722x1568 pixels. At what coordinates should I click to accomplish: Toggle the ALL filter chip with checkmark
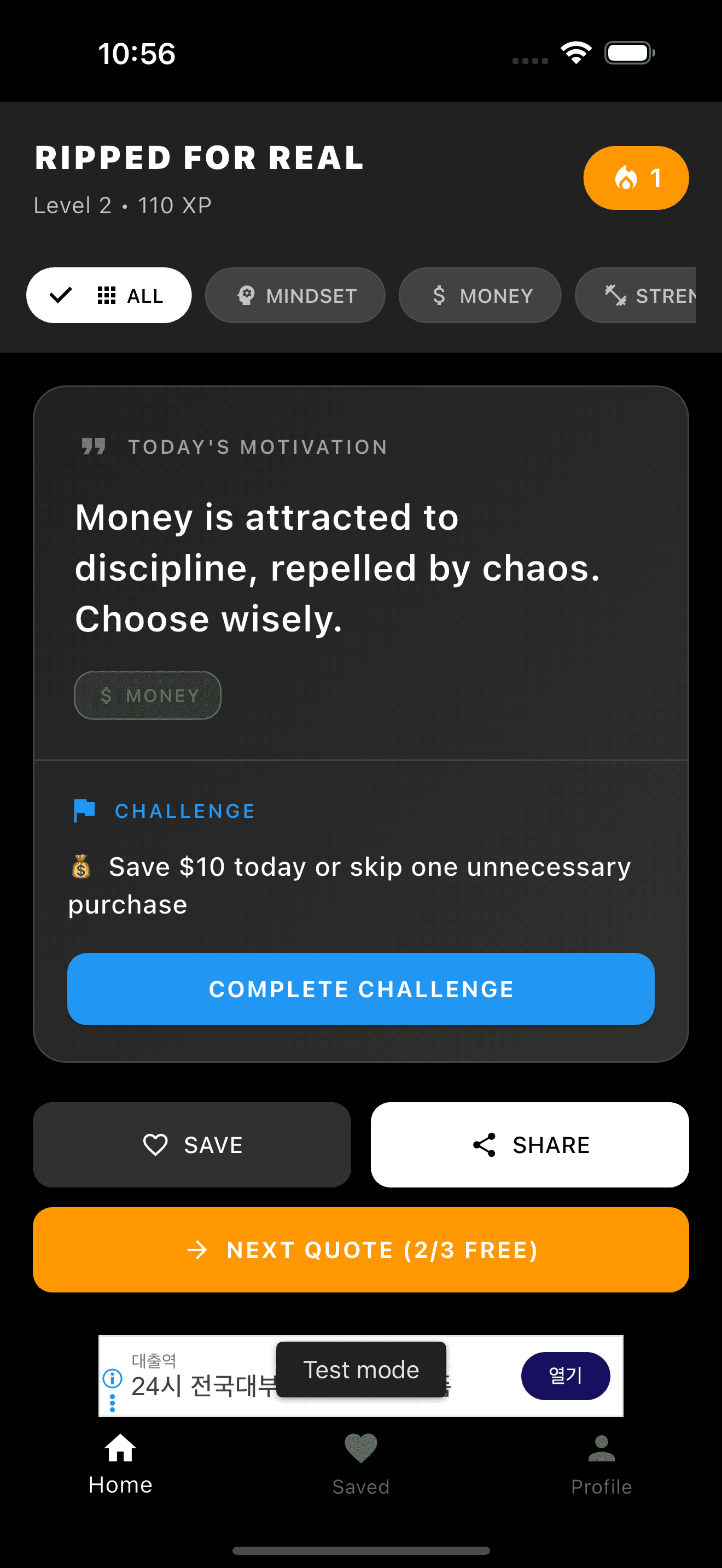(108, 295)
